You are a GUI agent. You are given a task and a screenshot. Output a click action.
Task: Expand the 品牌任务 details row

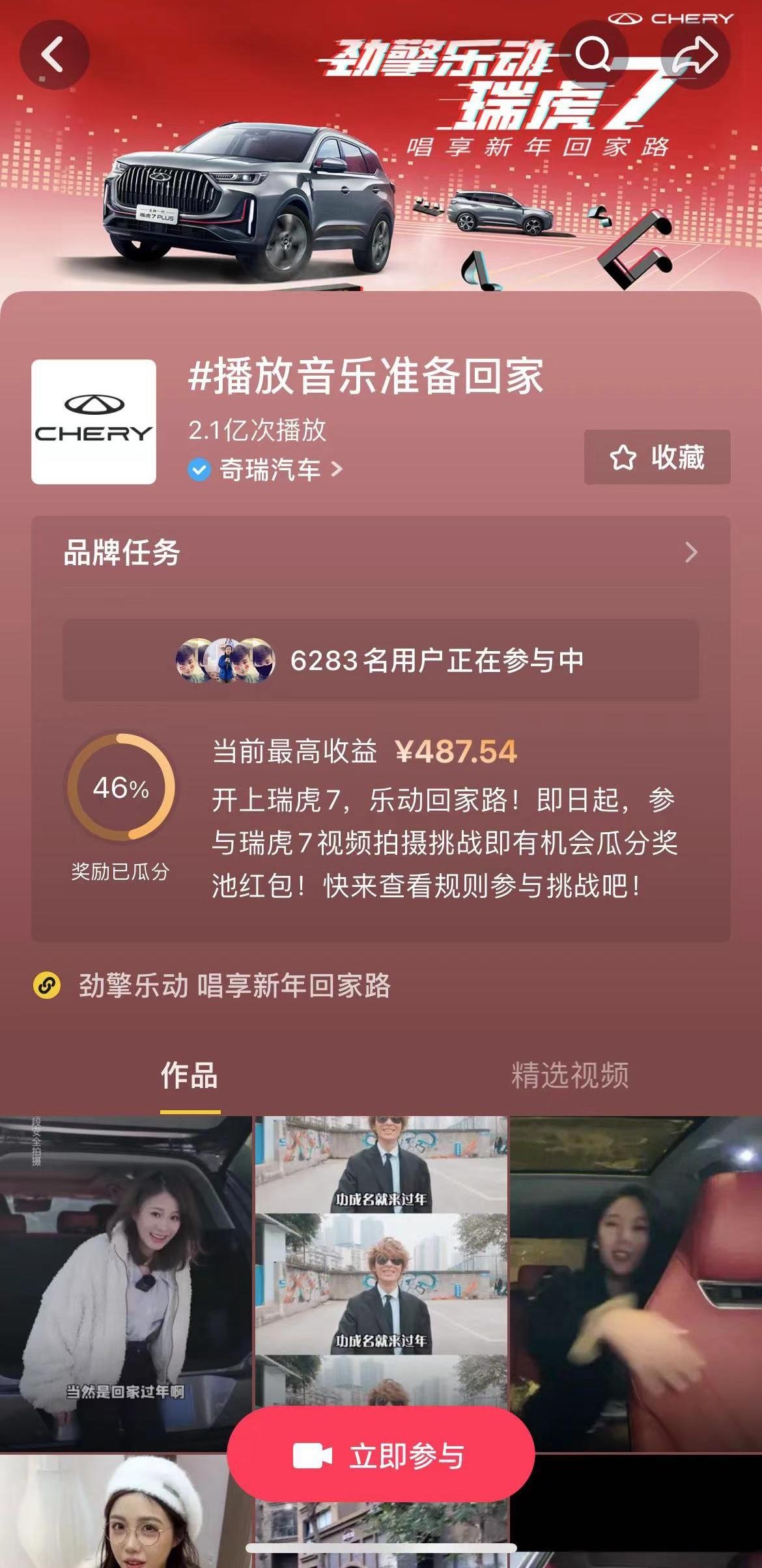coord(380,552)
